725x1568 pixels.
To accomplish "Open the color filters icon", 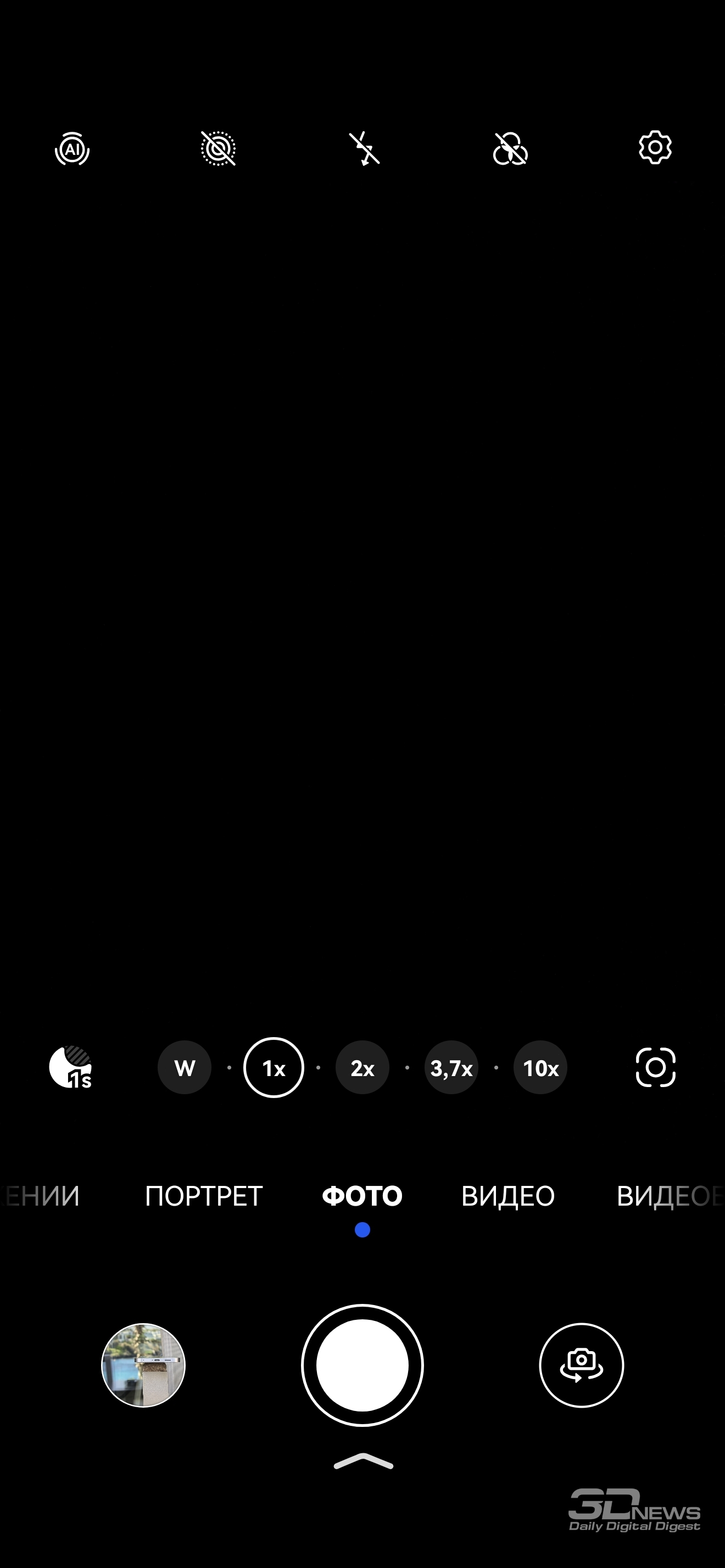I will (x=510, y=149).
